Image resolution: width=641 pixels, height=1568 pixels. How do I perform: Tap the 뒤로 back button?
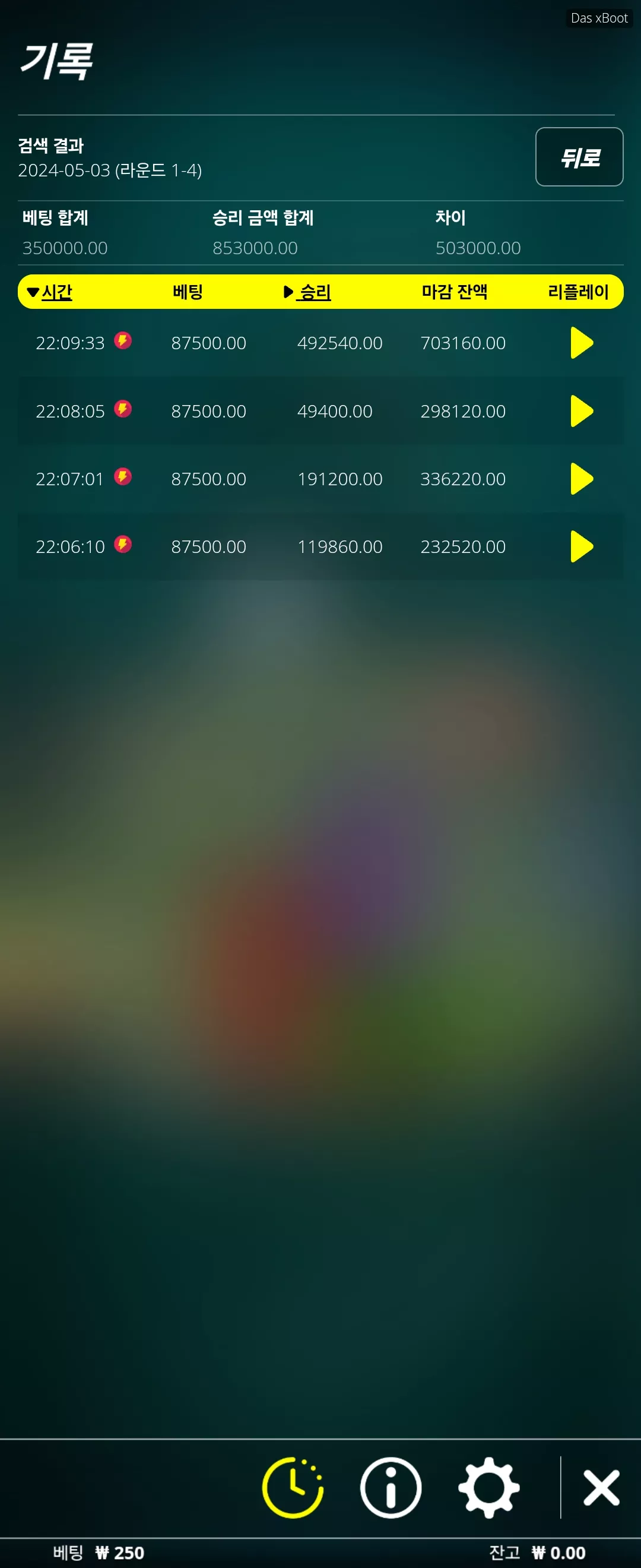(579, 157)
